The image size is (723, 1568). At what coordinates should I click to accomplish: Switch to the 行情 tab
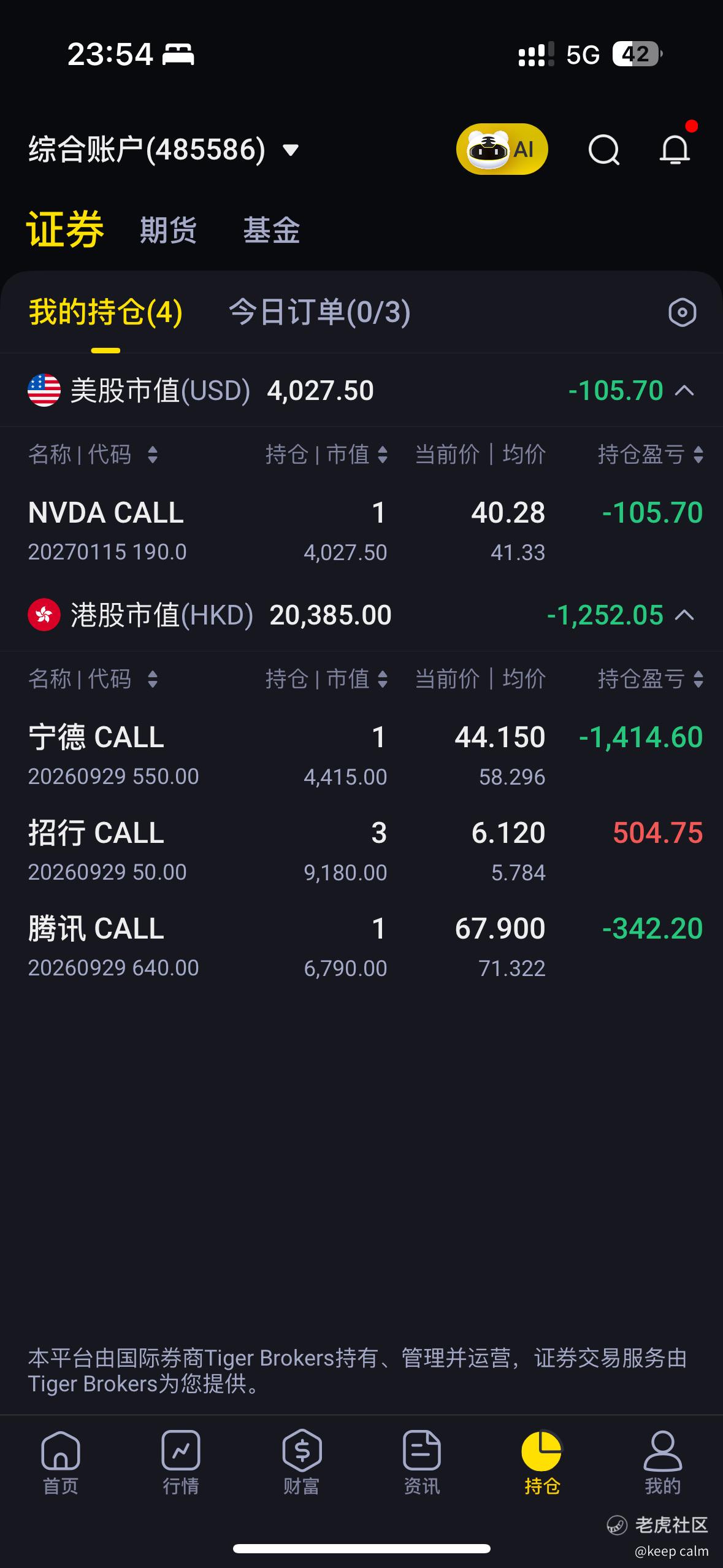(x=180, y=1462)
